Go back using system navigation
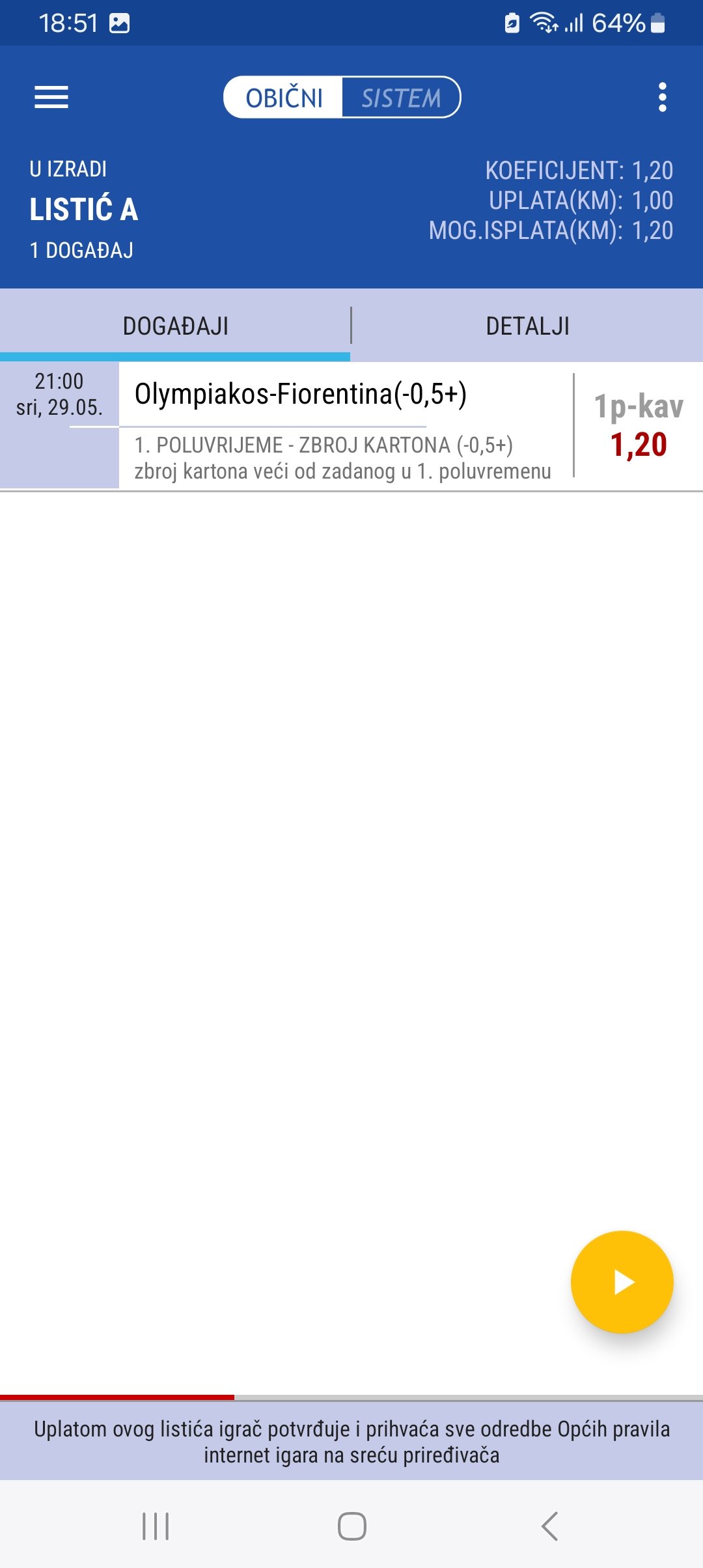 click(549, 1526)
